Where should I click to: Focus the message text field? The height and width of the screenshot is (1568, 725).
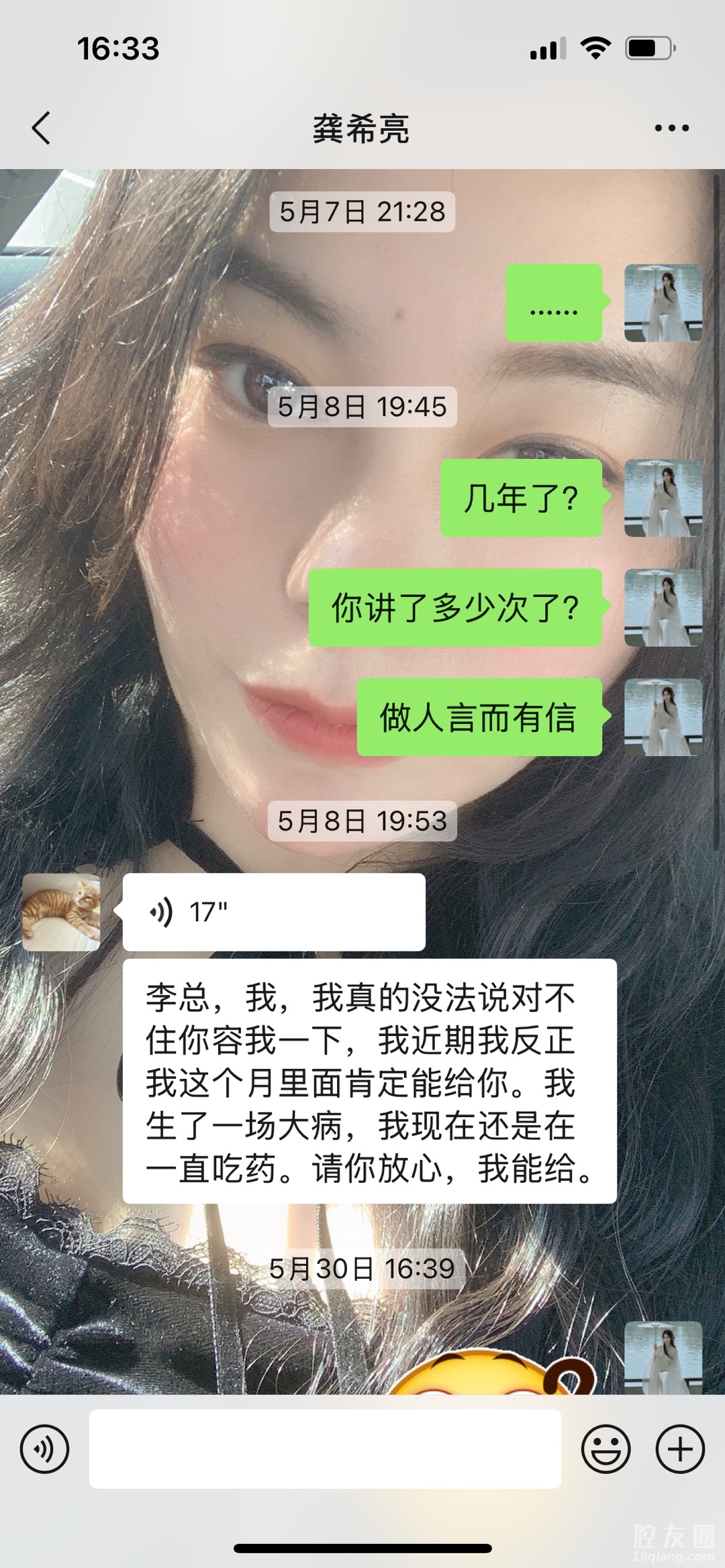point(325,1449)
